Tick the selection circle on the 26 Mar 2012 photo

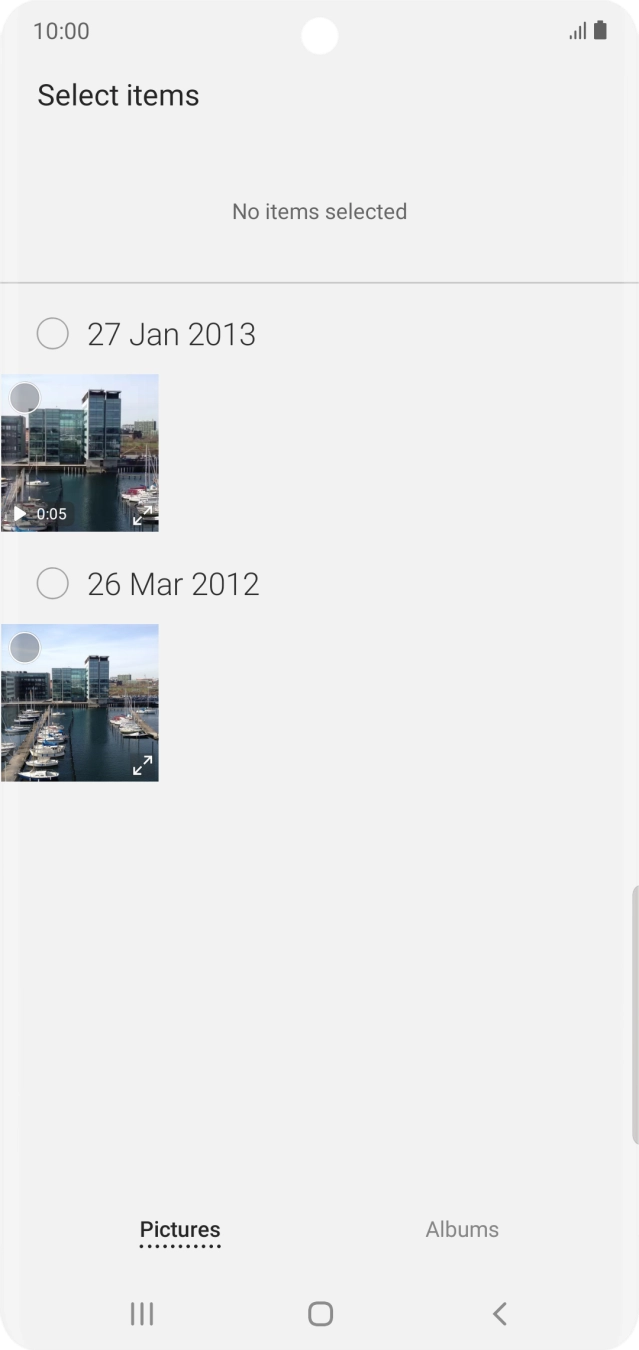[25, 648]
